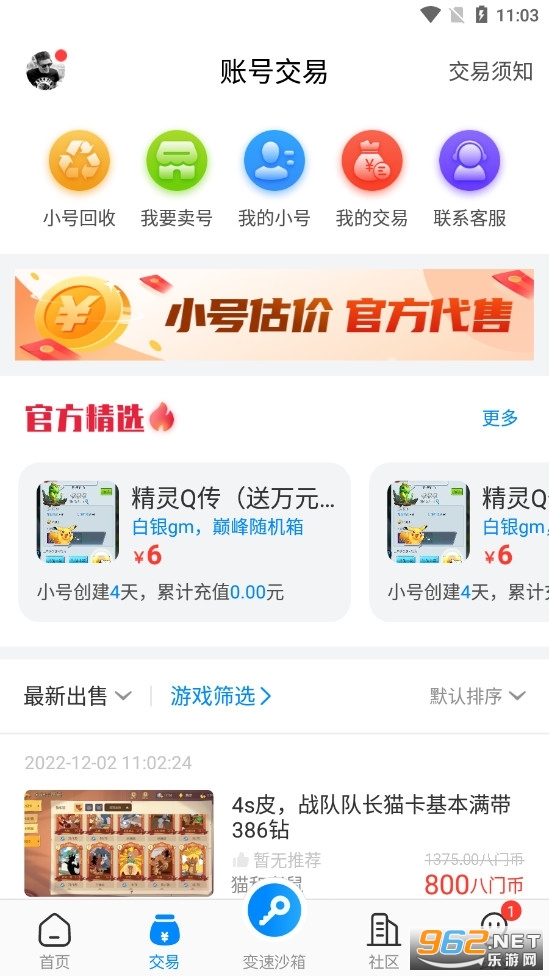Contact 联系客服 customer service
This screenshot has height=976, width=549.
[x=469, y=179]
